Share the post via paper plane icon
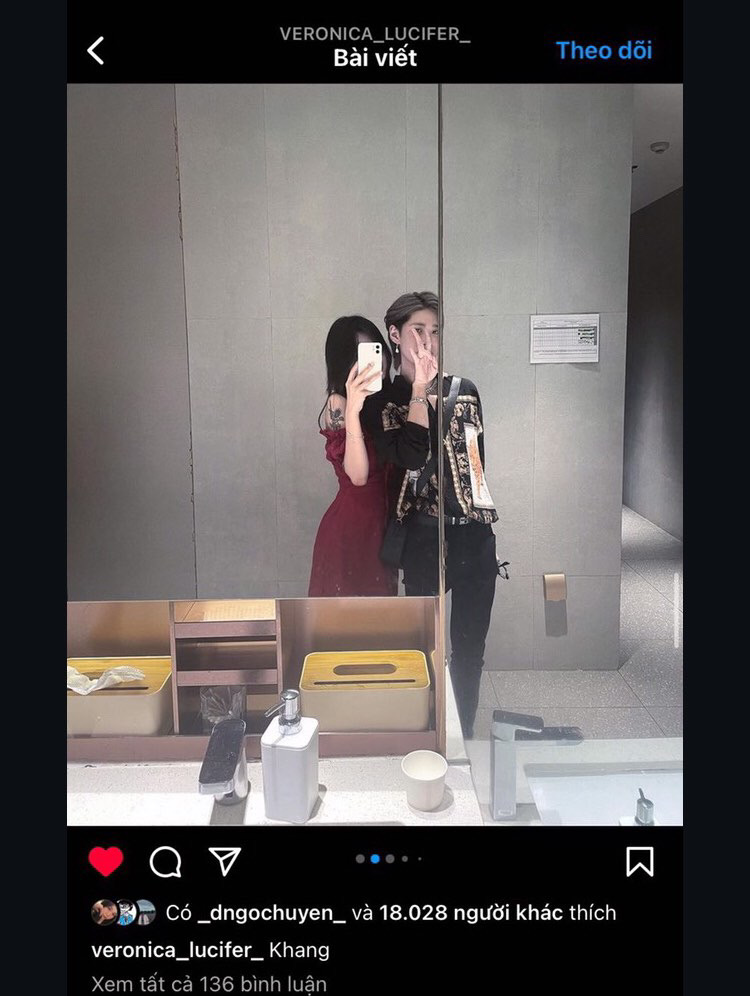This screenshot has width=750, height=996. [225, 861]
